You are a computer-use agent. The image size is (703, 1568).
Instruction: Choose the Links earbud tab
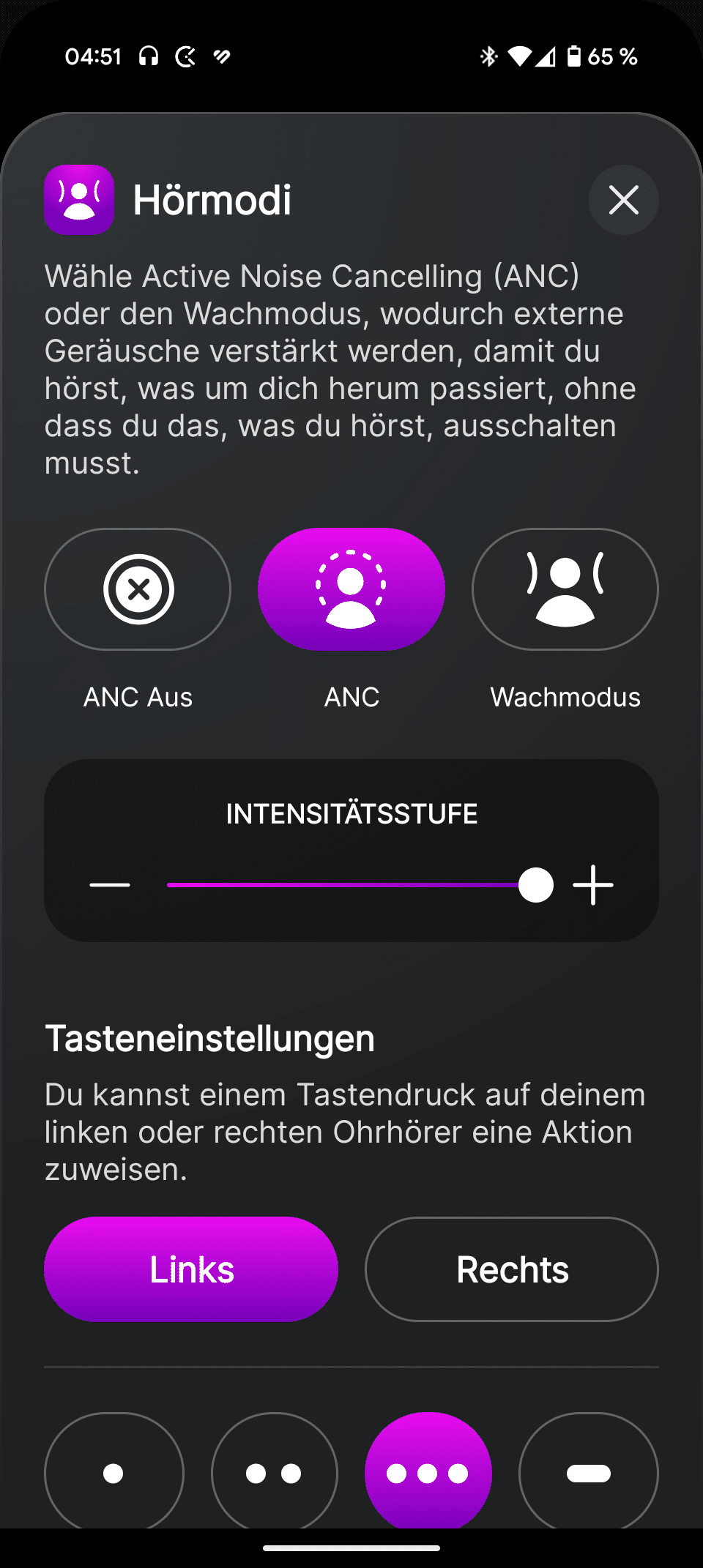click(x=191, y=1269)
